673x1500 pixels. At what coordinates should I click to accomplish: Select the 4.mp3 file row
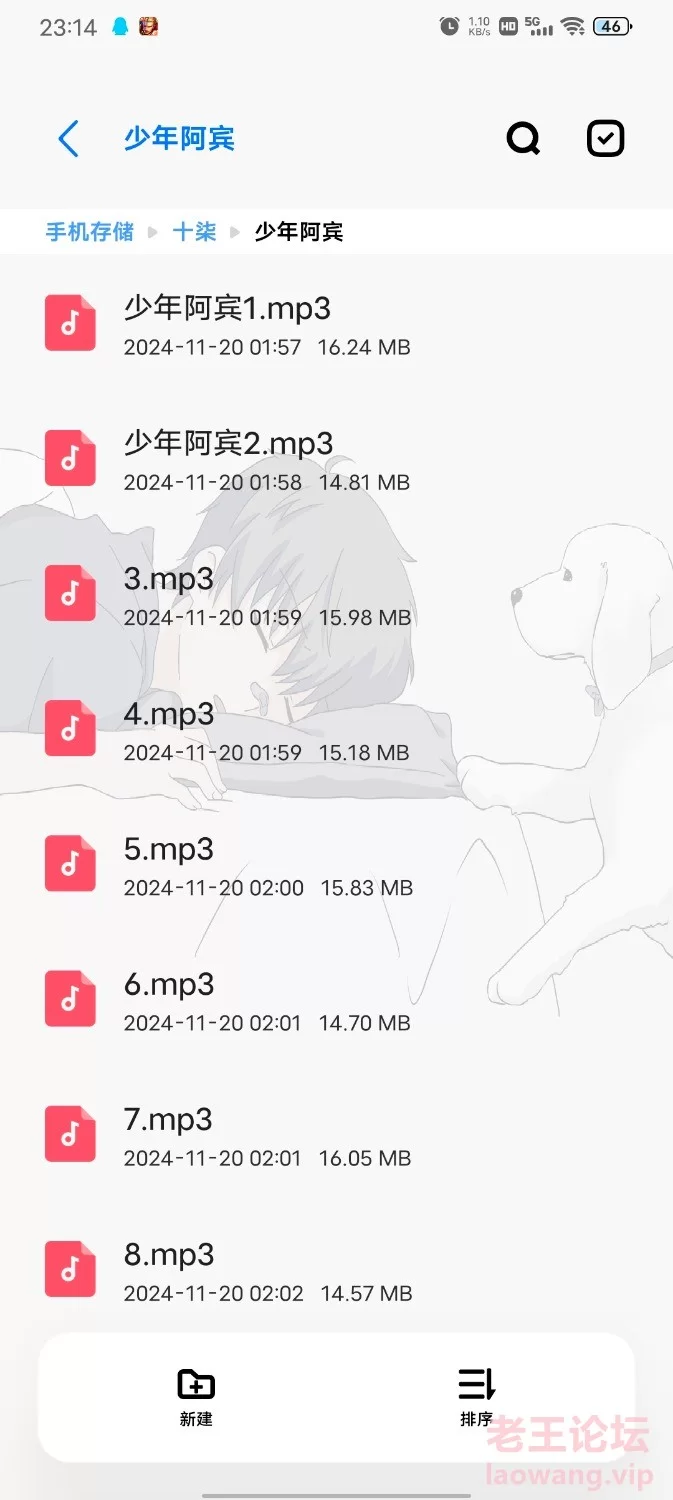pyautogui.click(x=336, y=728)
